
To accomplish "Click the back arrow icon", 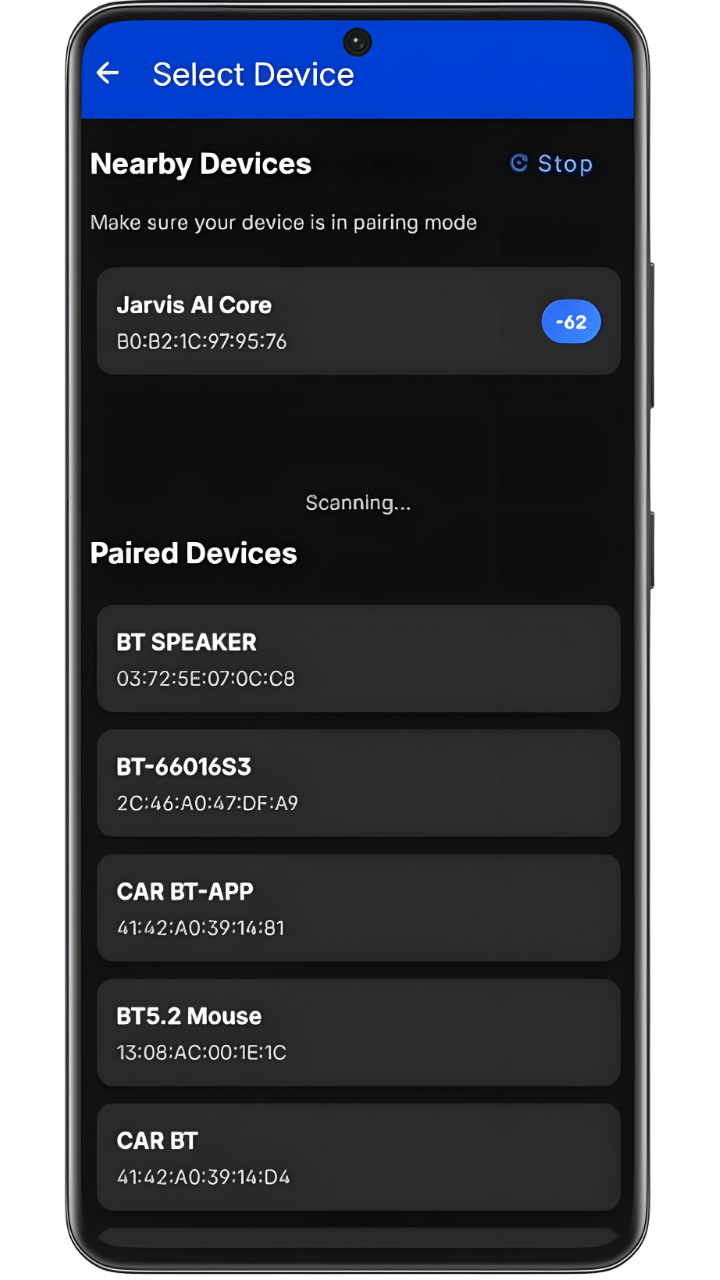I will 107,73.
